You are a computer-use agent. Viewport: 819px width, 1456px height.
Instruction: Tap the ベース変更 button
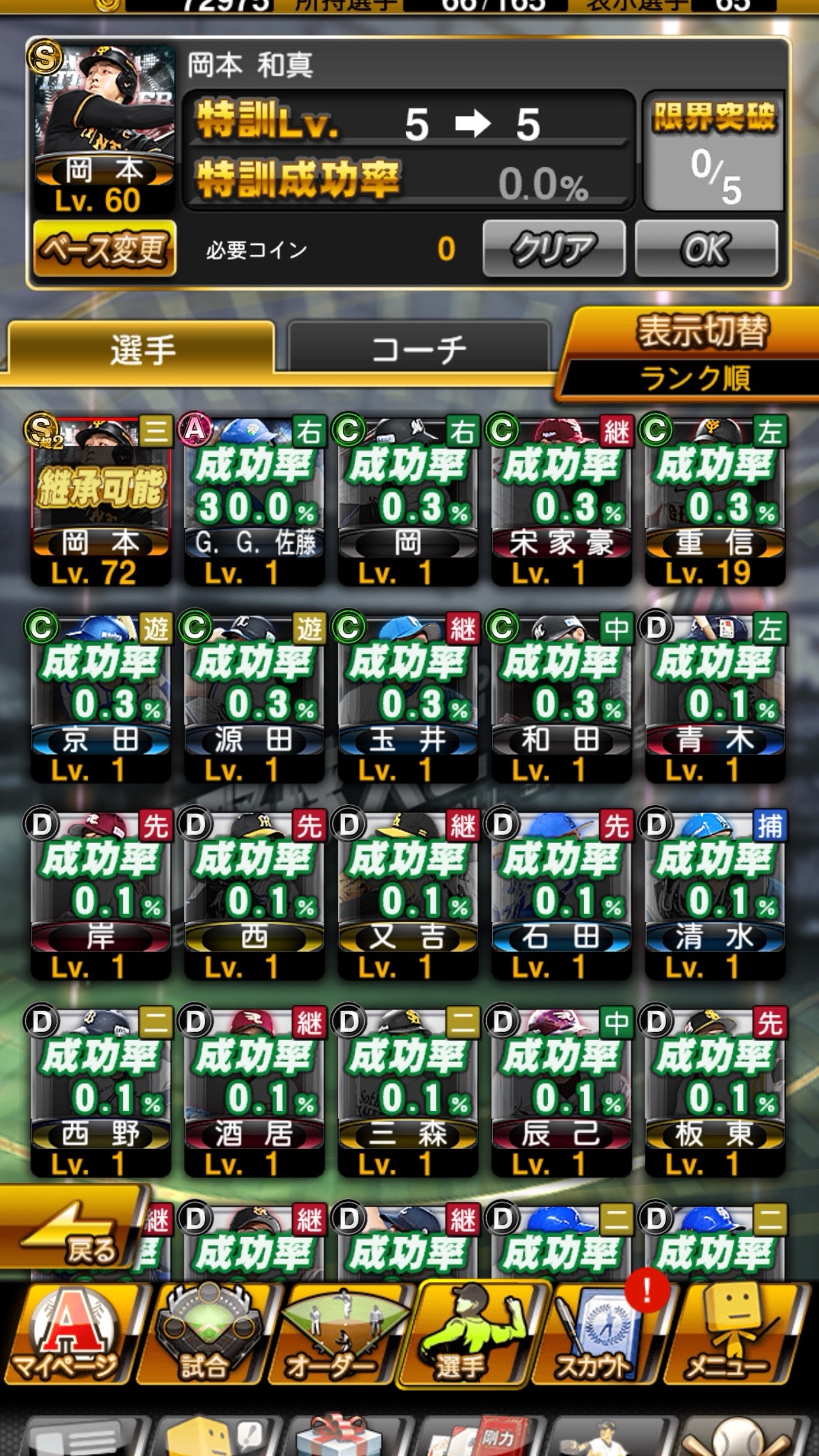[104, 248]
